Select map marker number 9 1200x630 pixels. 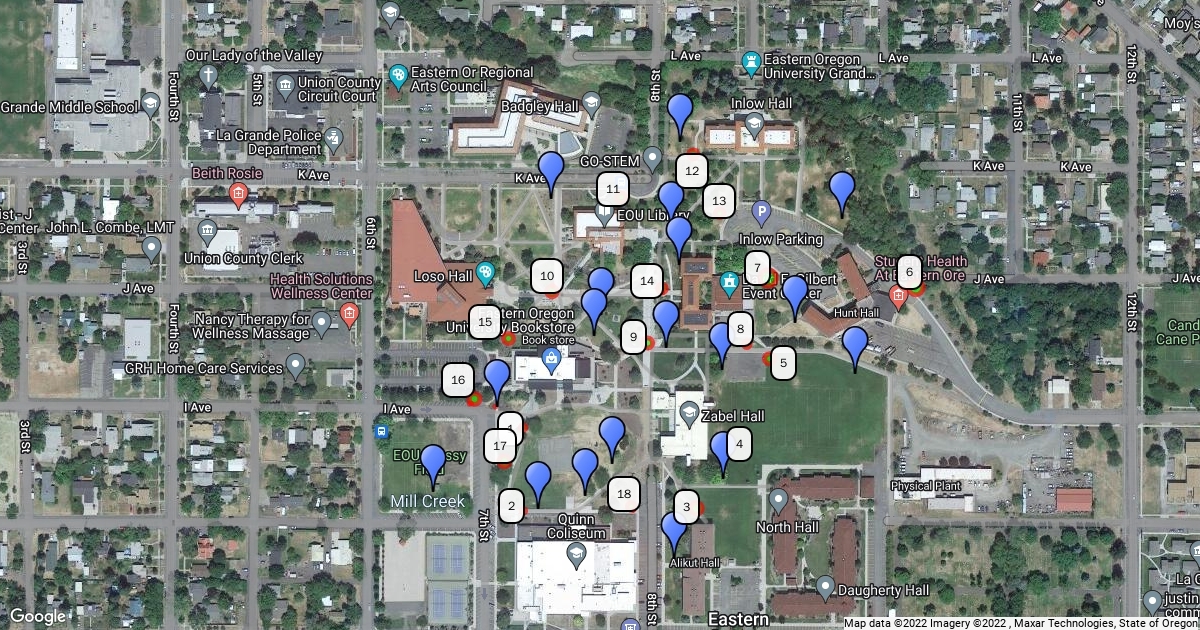click(633, 337)
